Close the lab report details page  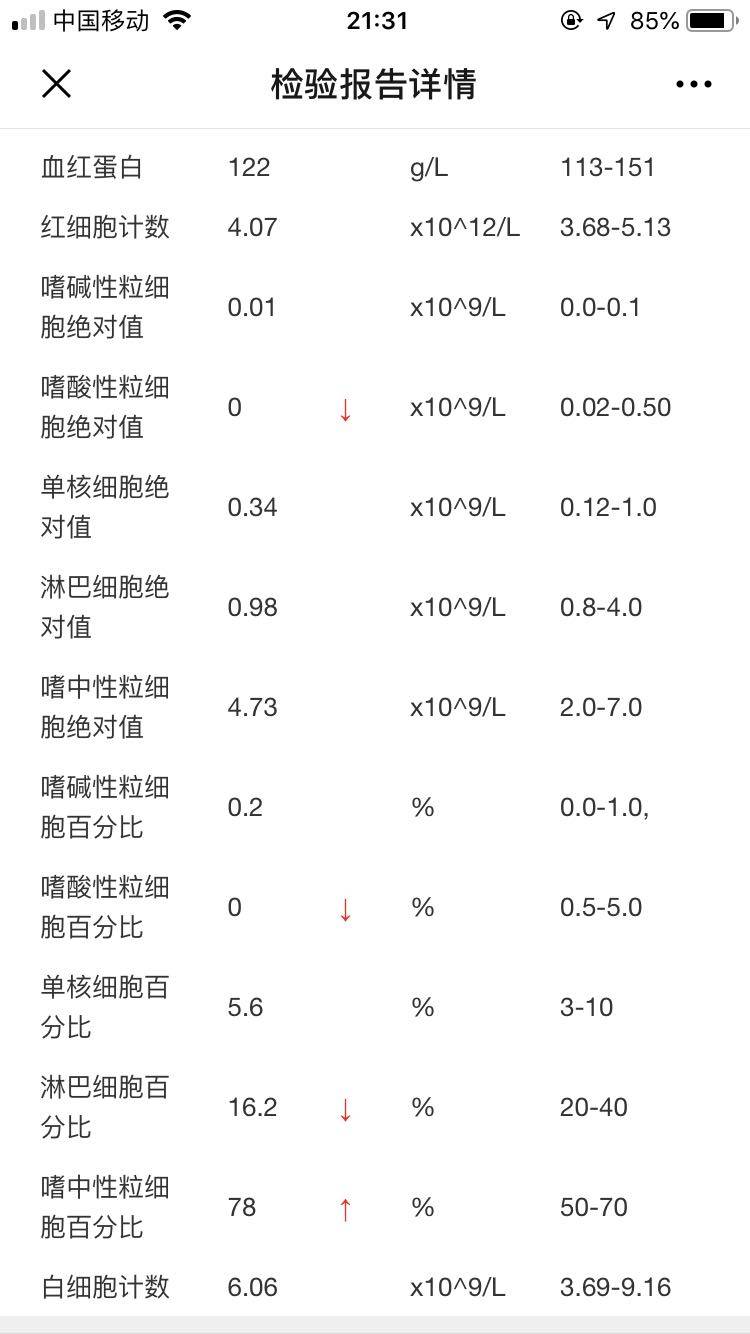(x=57, y=84)
